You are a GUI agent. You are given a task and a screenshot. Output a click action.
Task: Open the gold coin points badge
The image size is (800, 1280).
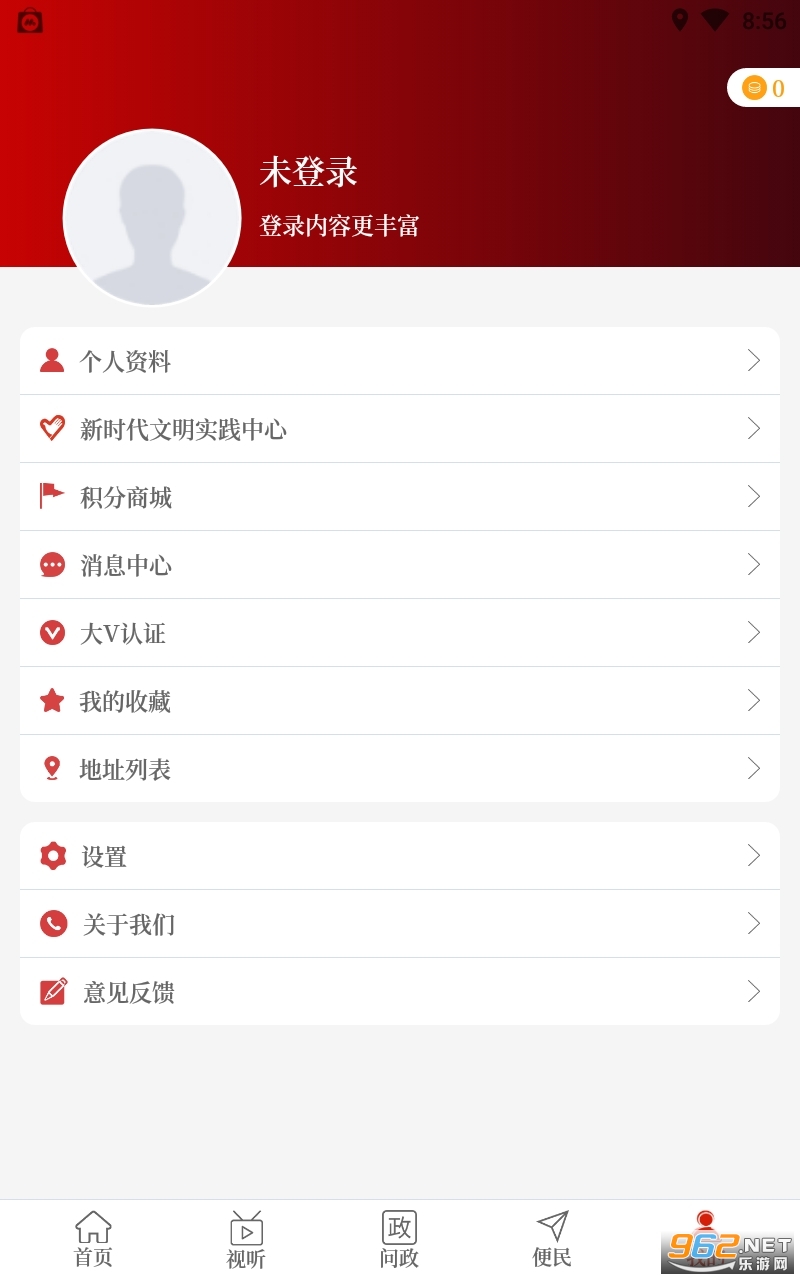[764, 88]
